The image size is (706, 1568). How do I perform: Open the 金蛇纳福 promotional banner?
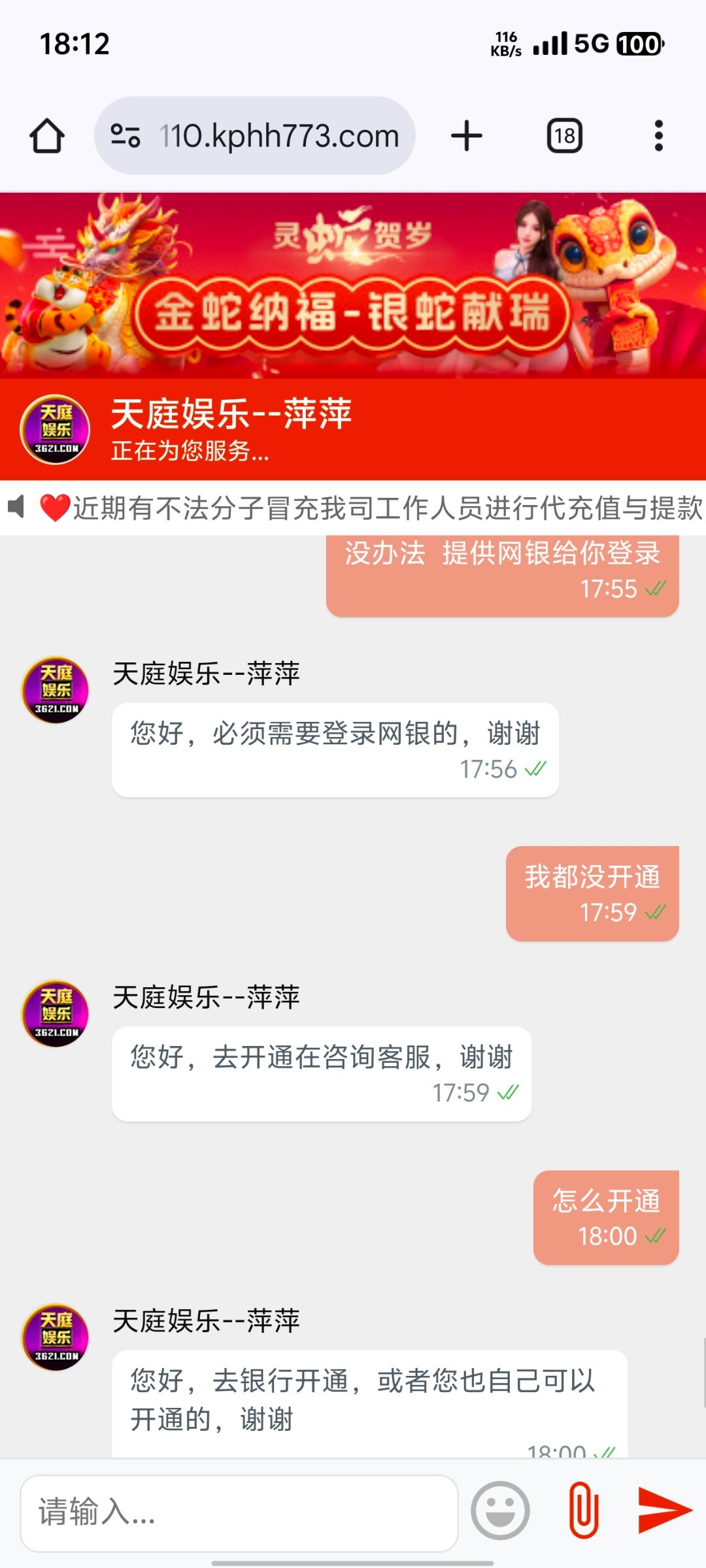[x=353, y=286]
